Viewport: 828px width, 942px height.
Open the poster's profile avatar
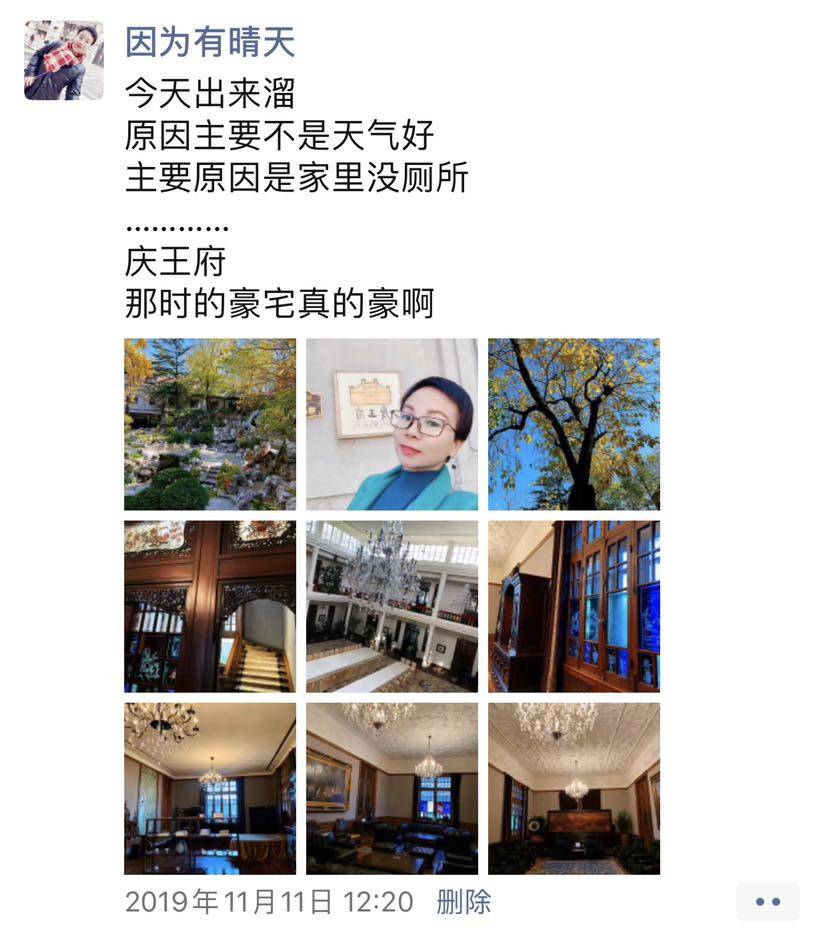[x=64, y=60]
